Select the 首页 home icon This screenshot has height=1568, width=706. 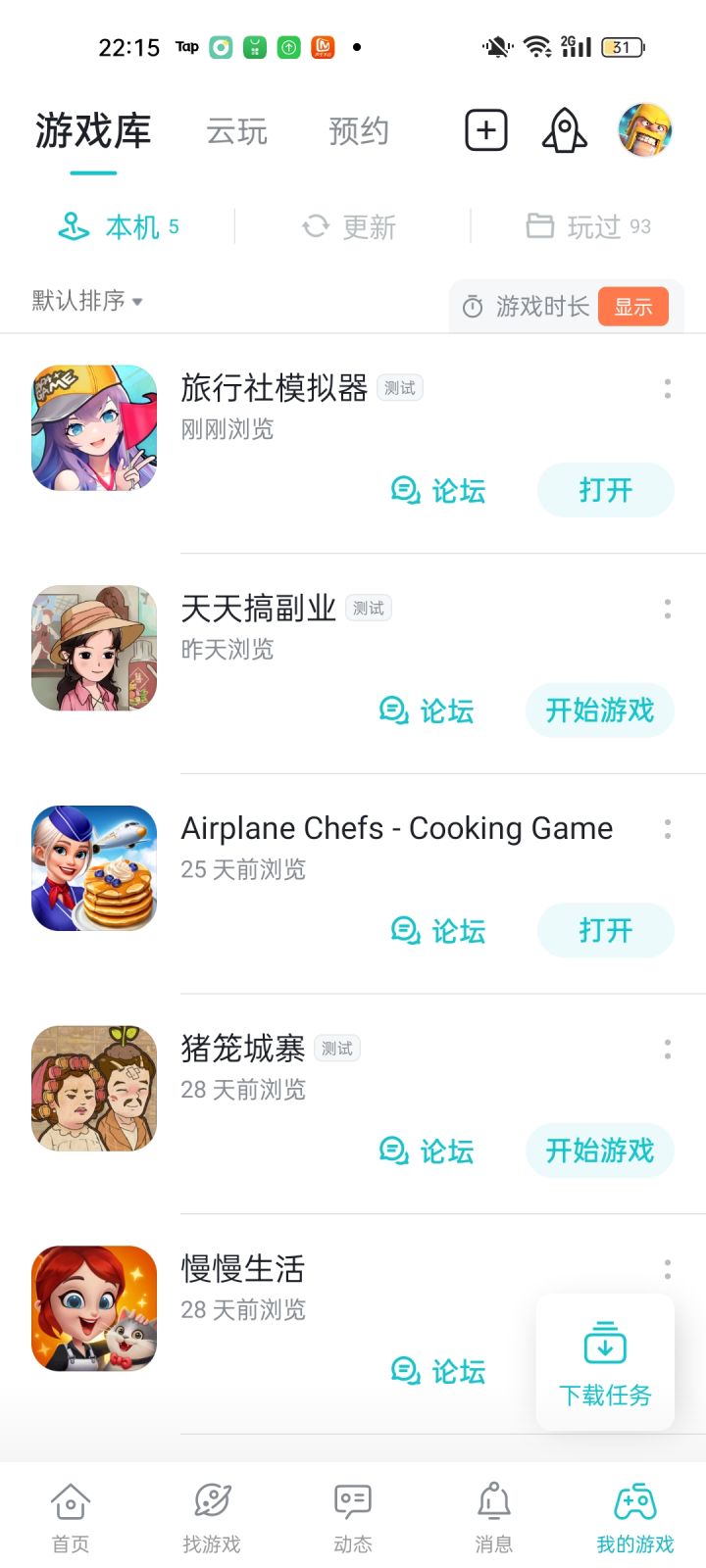[70, 1499]
